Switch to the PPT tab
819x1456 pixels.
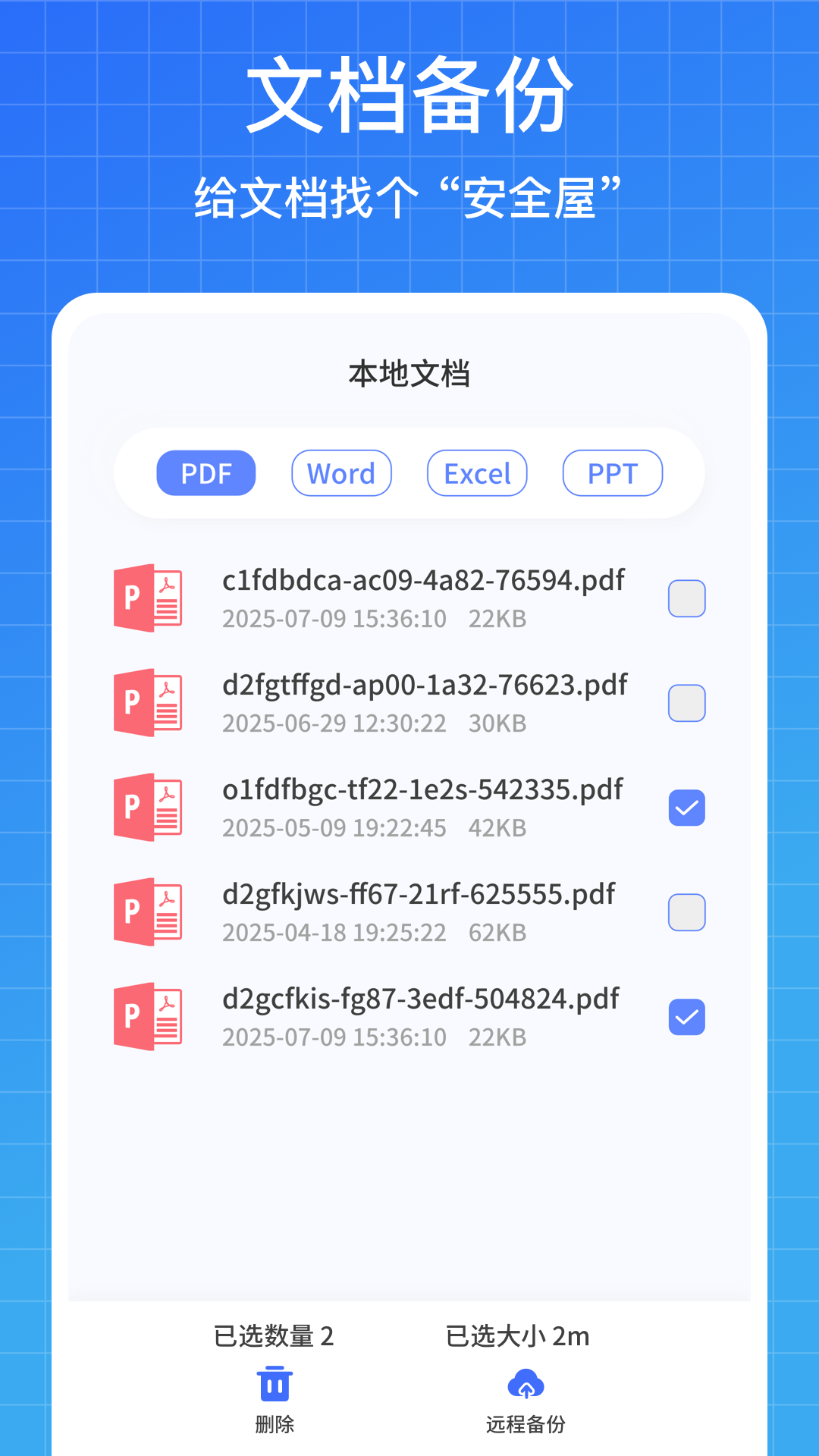pyautogui.click(x=611, y=472)
